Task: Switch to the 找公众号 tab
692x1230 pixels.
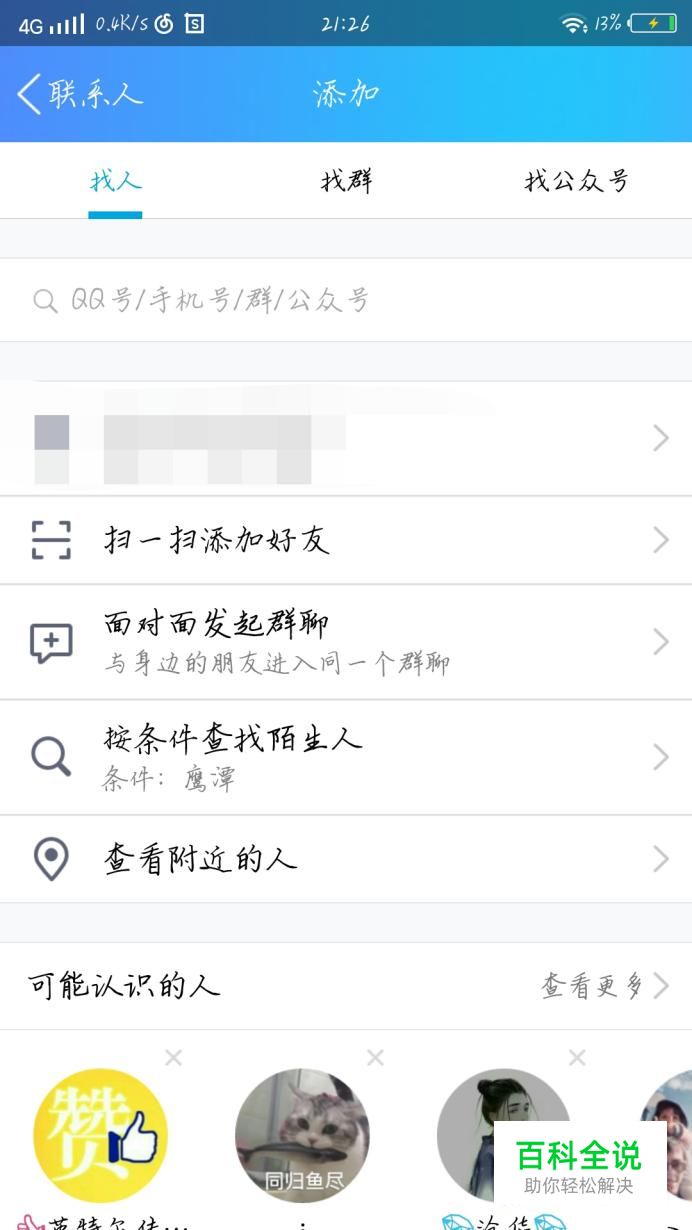Action: click(x=576, y=181)
